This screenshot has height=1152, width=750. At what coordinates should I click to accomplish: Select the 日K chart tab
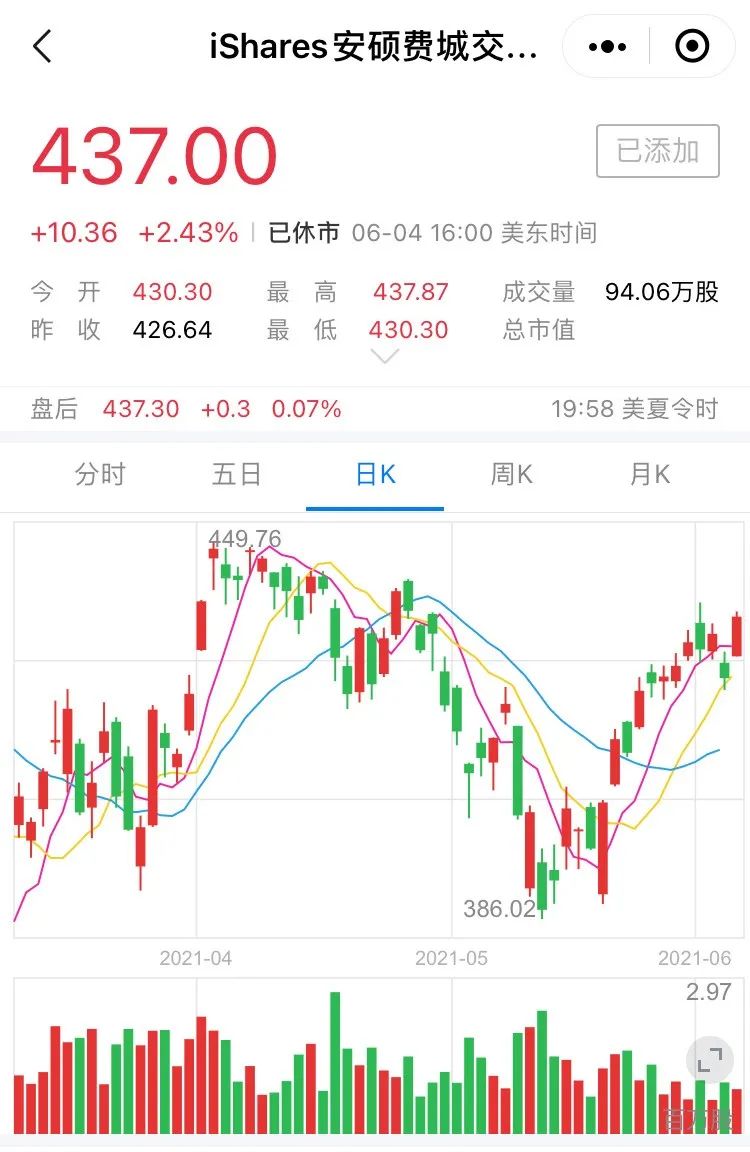[x=375, y=474]
